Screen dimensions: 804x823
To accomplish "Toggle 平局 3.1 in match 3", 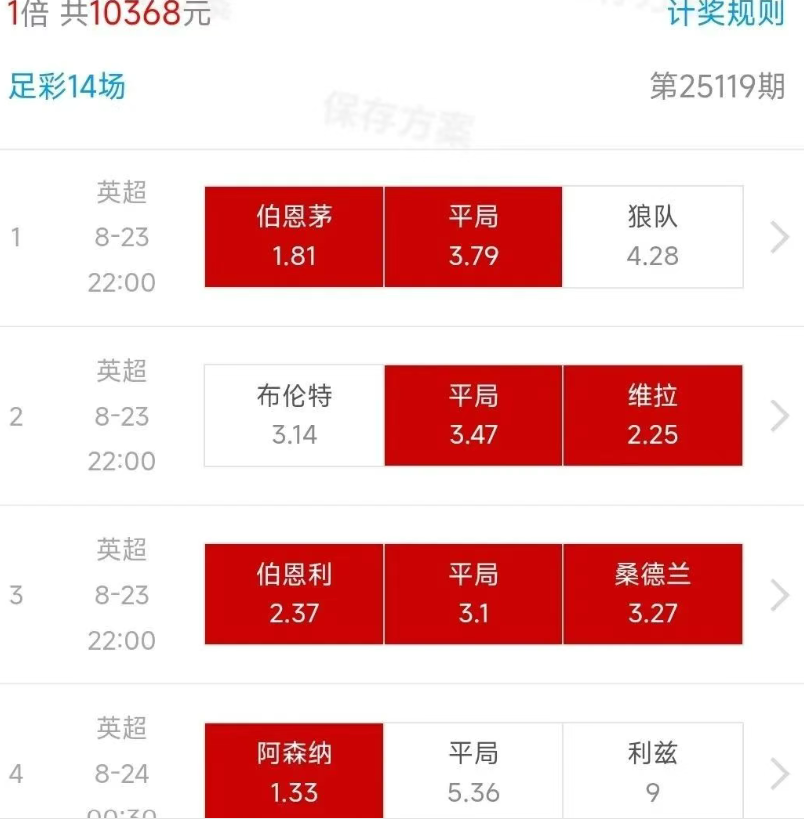I will tap(473, 595).
